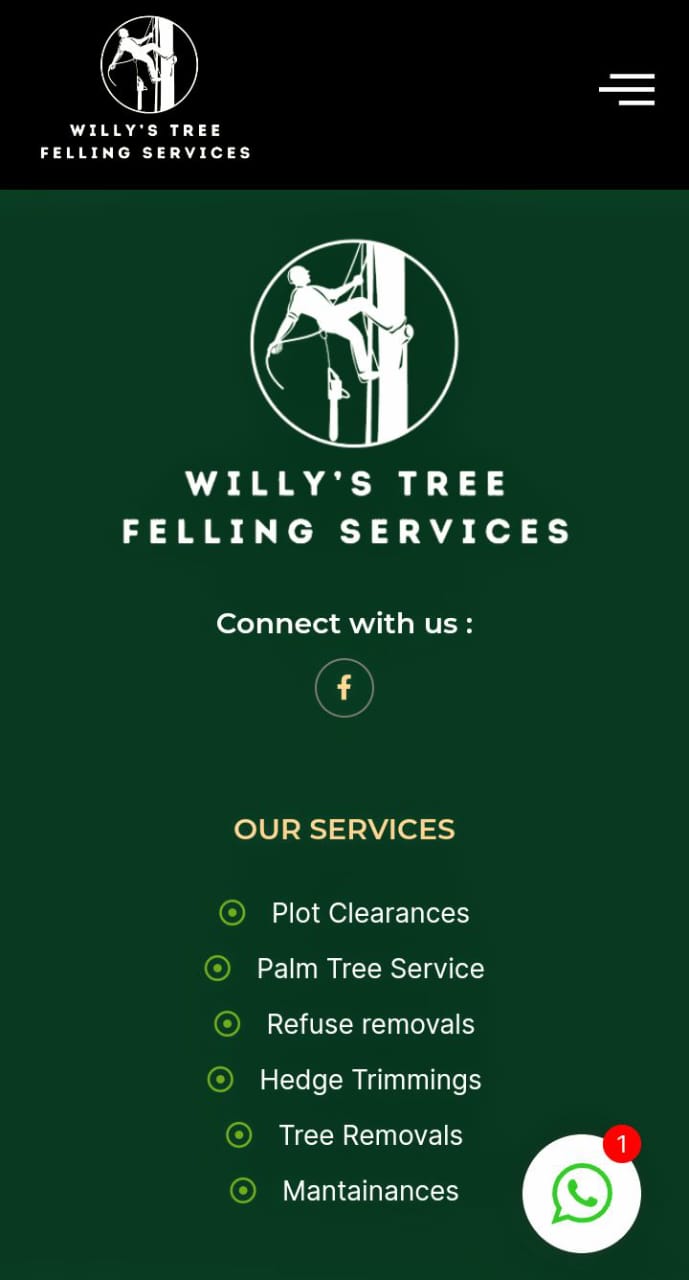Select Refuse removals service

pos(370,1024)
